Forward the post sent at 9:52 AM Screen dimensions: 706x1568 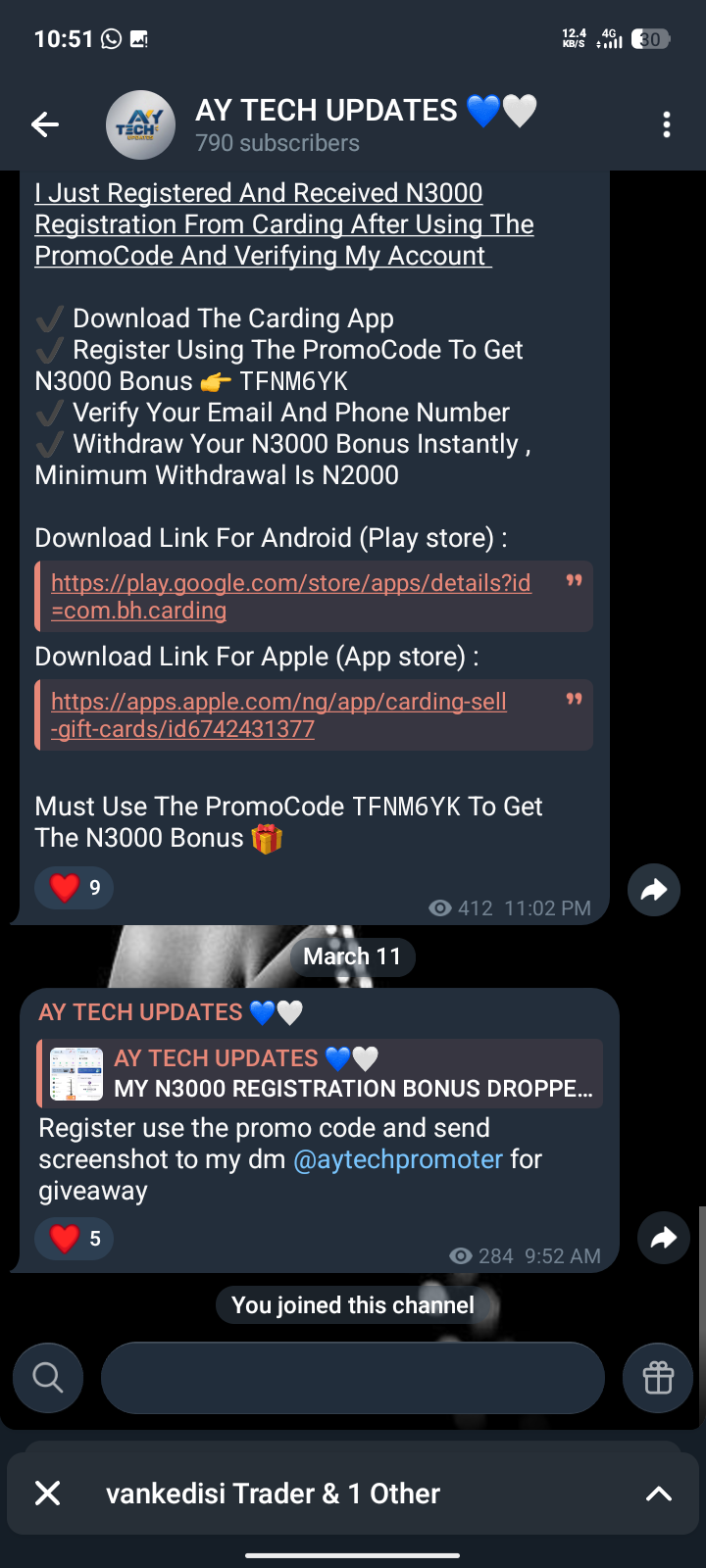click(664, 1238)
